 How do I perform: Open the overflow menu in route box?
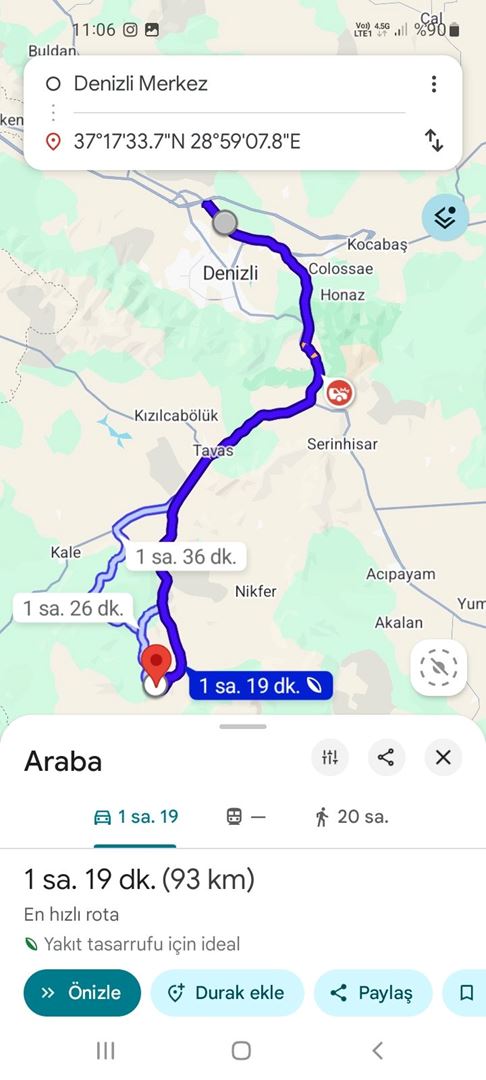[x=434, y=84]
